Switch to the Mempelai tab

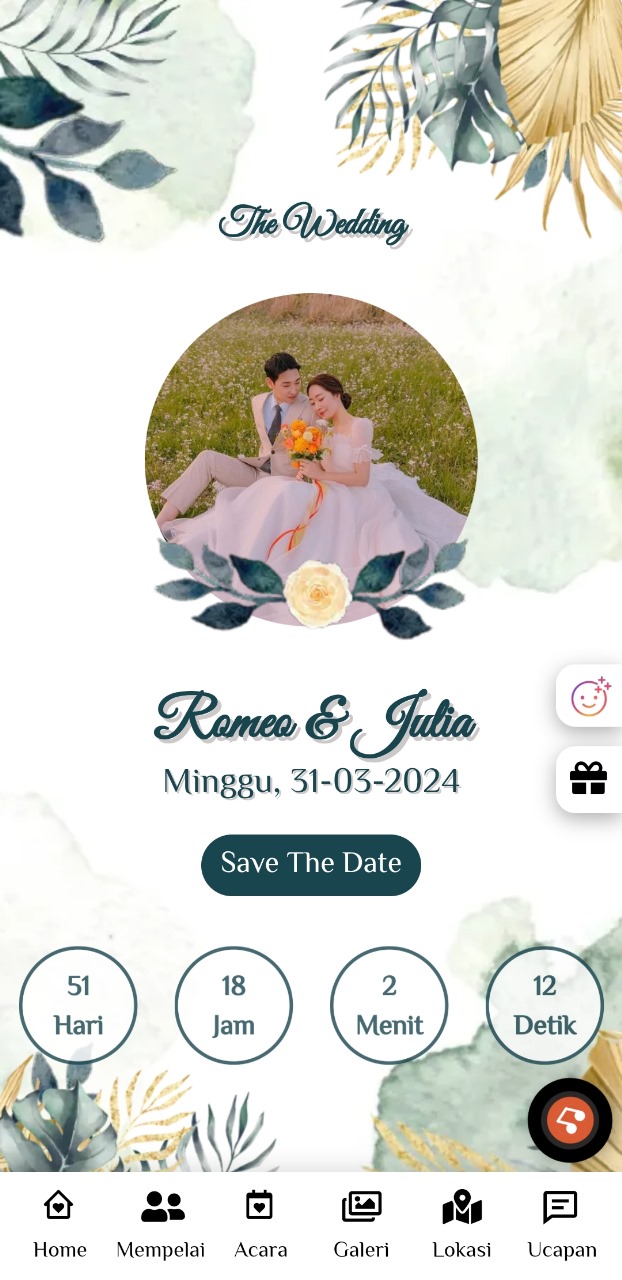(161, 1223)
